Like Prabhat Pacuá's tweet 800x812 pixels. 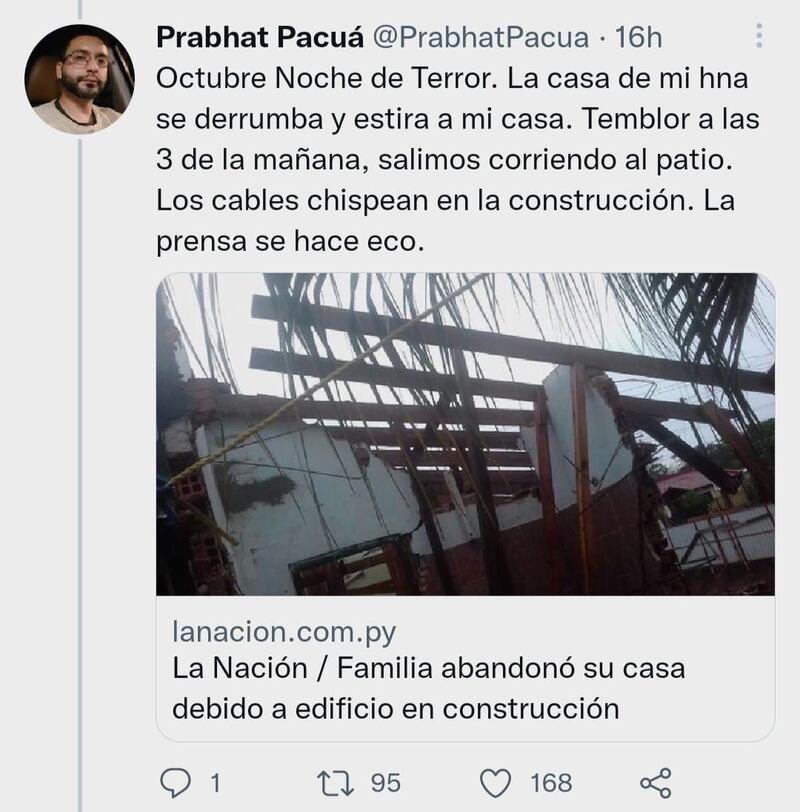496,781
